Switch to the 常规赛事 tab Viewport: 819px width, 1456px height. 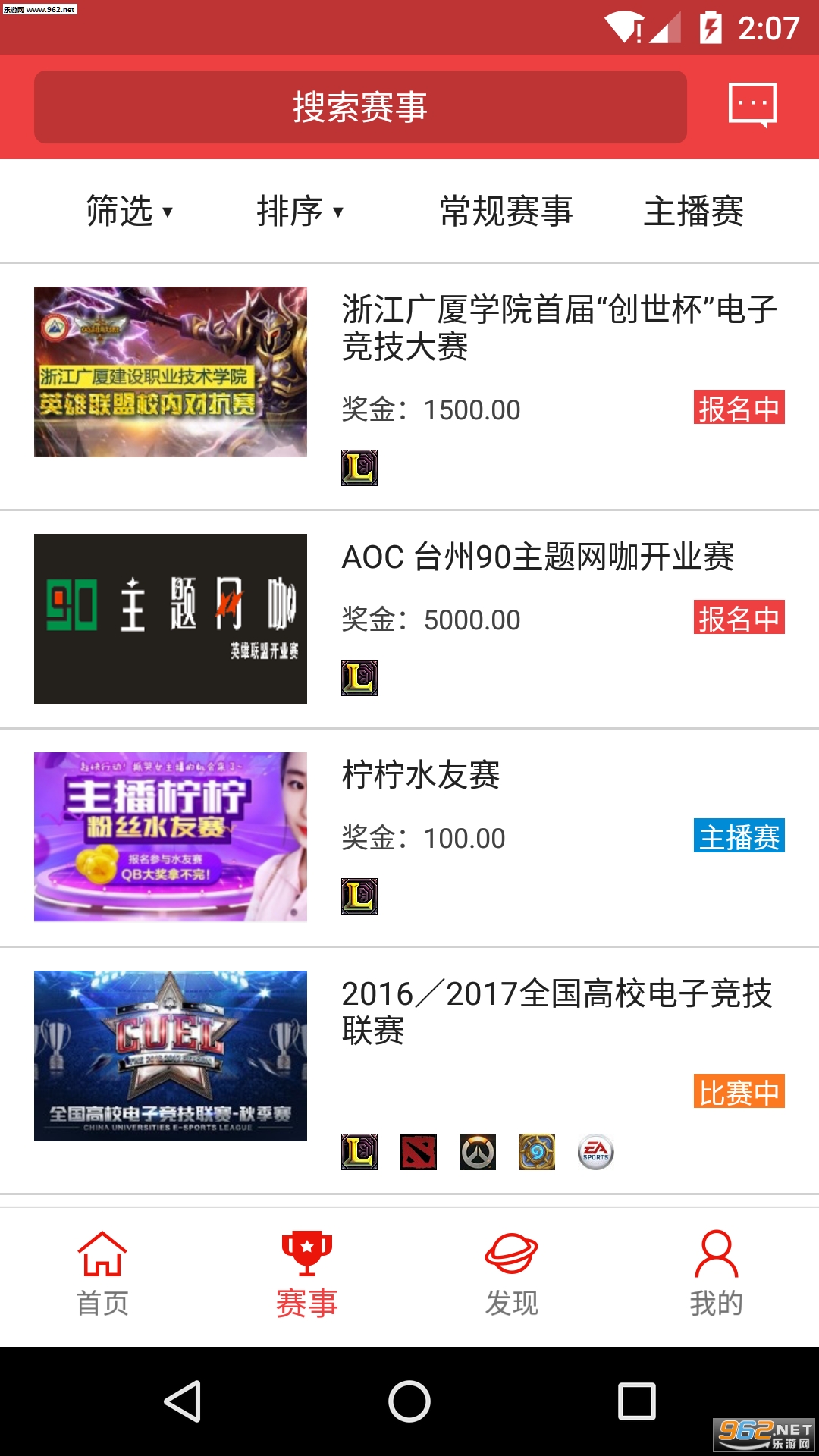click(x=506, y=211)
